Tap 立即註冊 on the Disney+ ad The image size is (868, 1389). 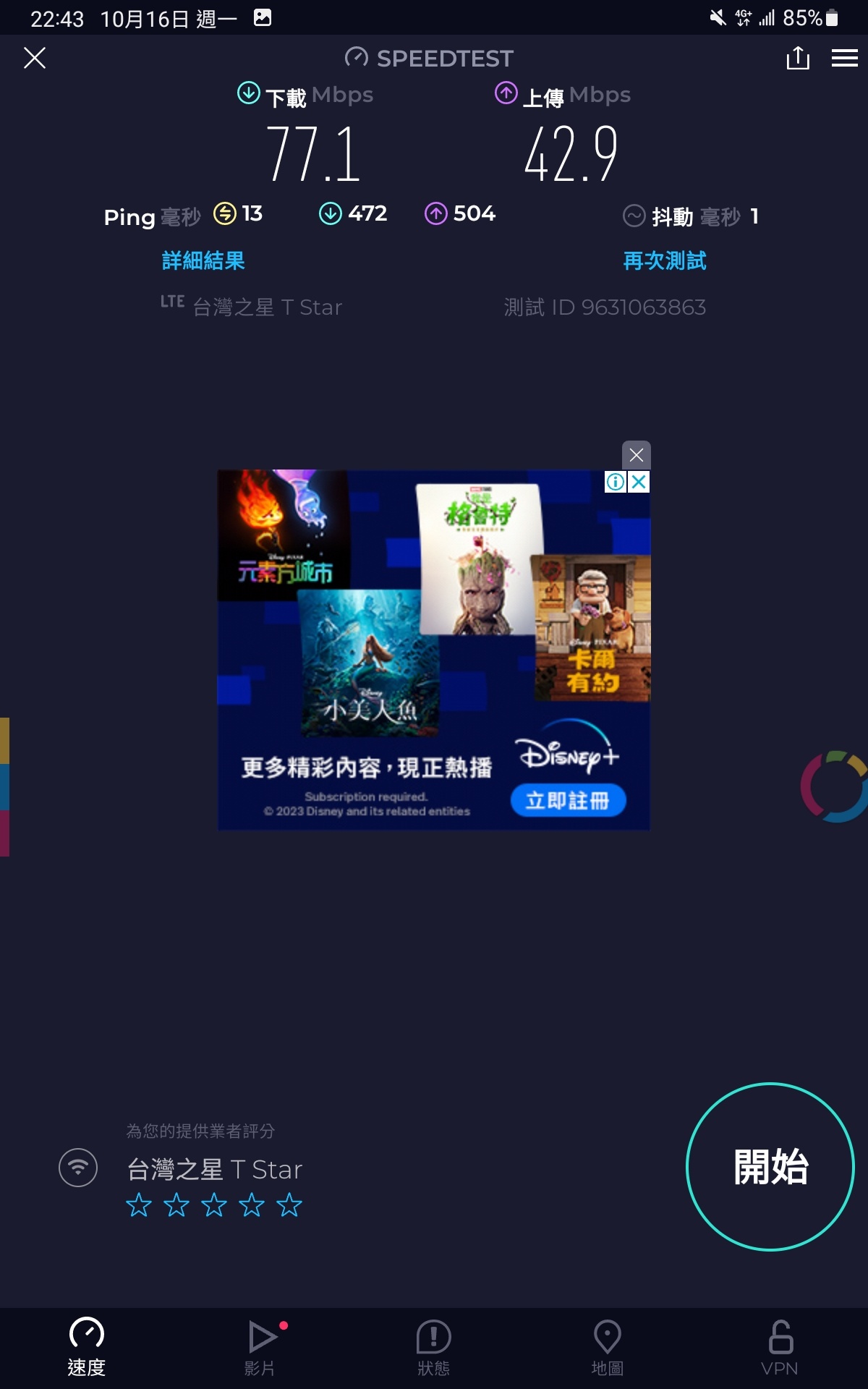[568, 800]
